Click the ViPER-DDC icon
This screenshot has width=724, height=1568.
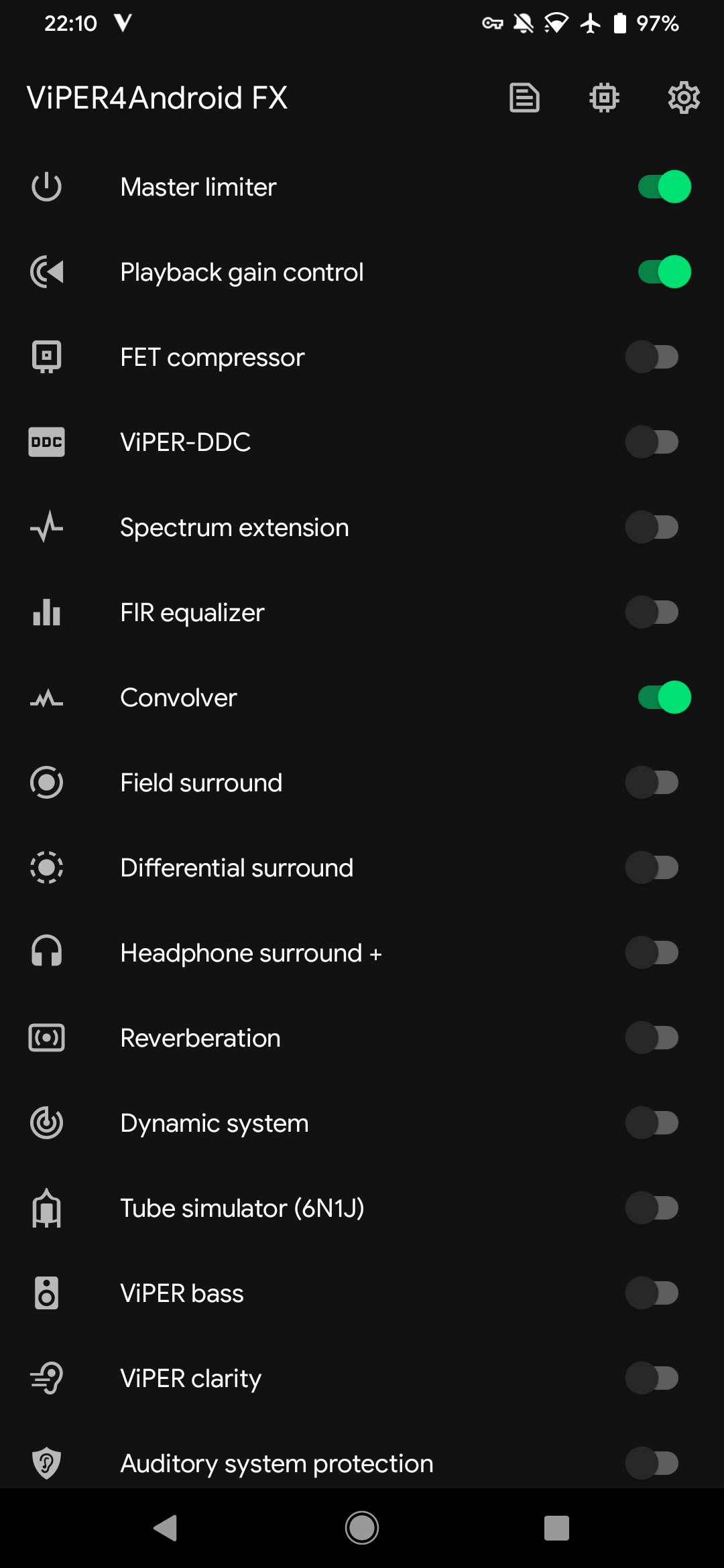click(46, 442)
